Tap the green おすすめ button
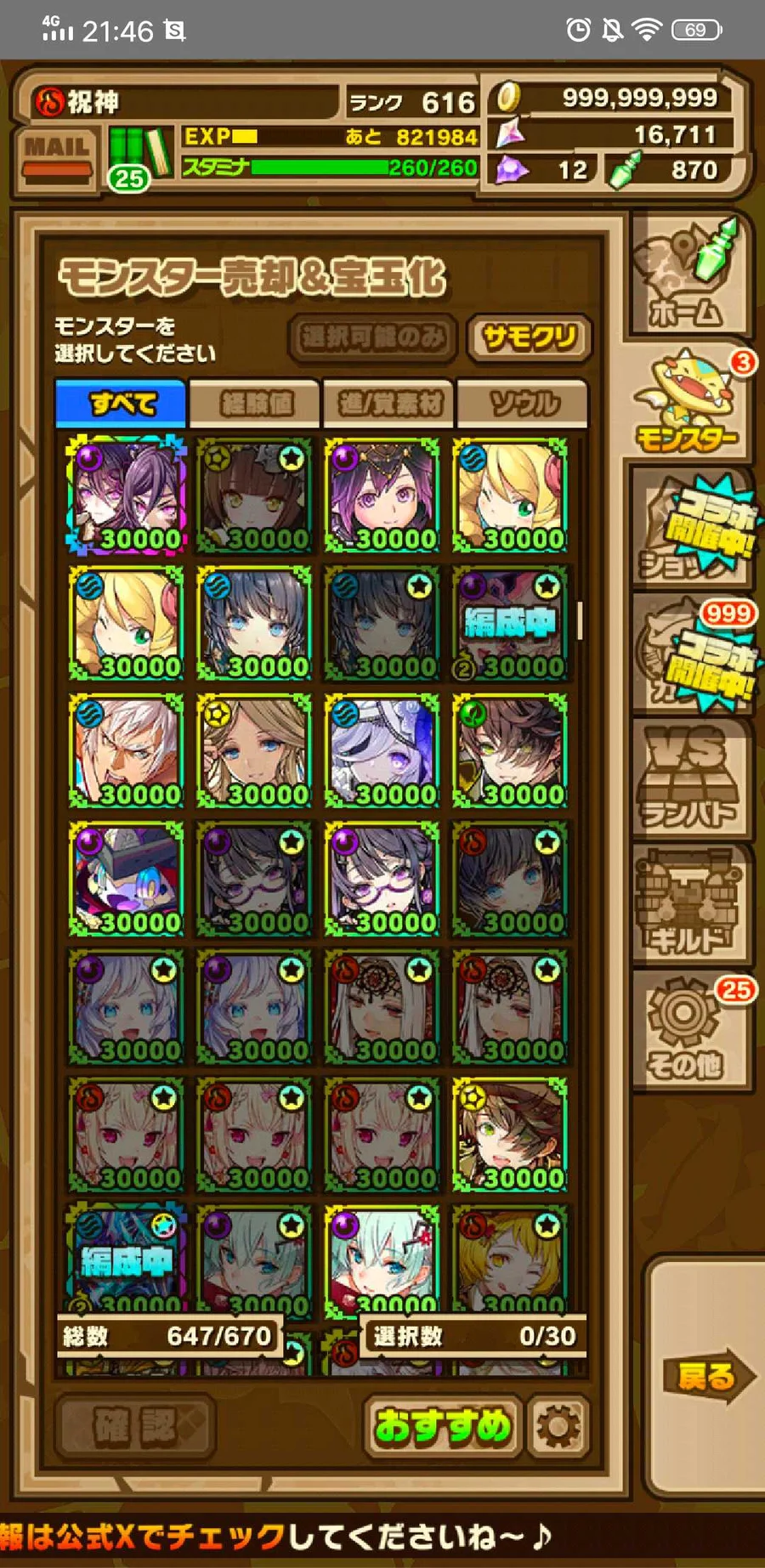The height and width of the screenshot is (1568, 765). tap(443, 1426)
